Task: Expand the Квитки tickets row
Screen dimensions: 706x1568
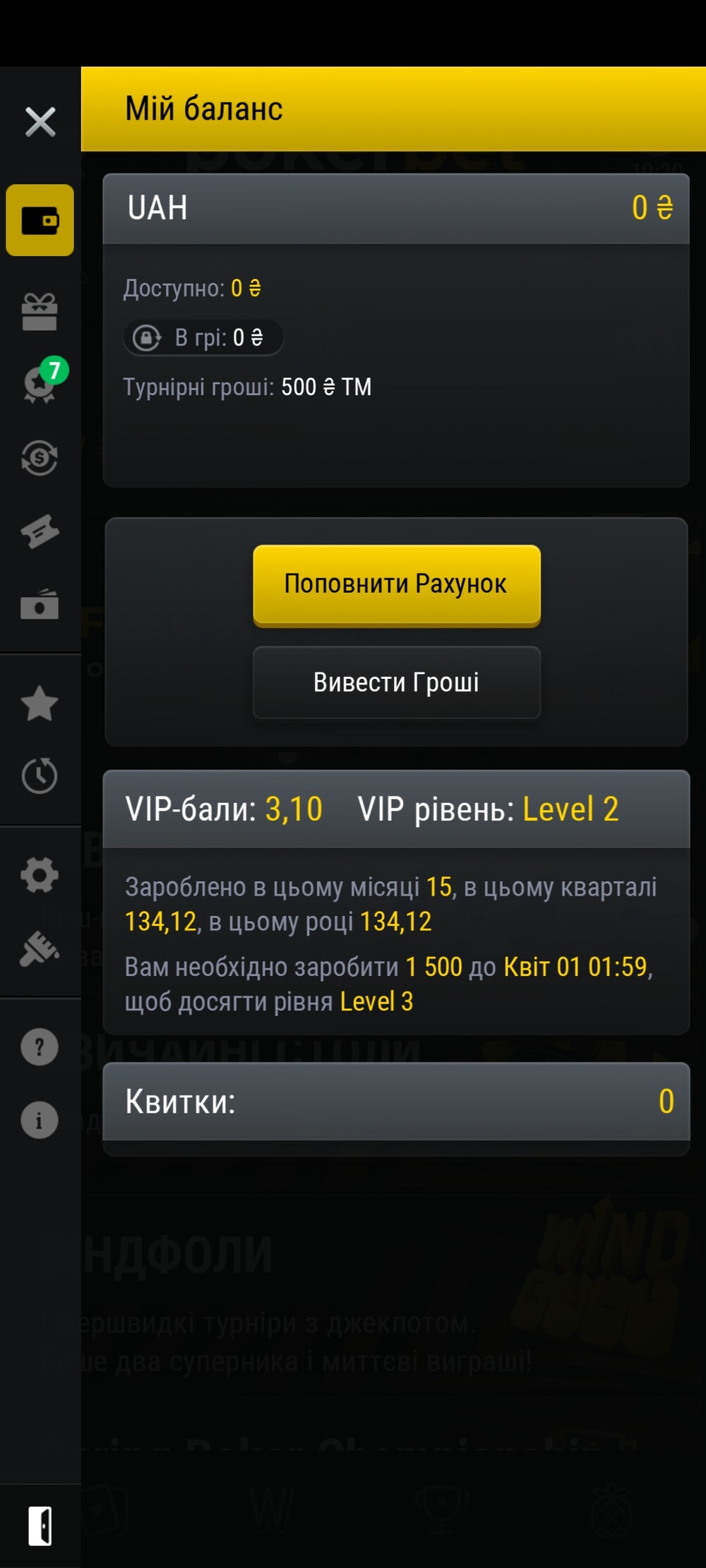Action: [396, 1102]
